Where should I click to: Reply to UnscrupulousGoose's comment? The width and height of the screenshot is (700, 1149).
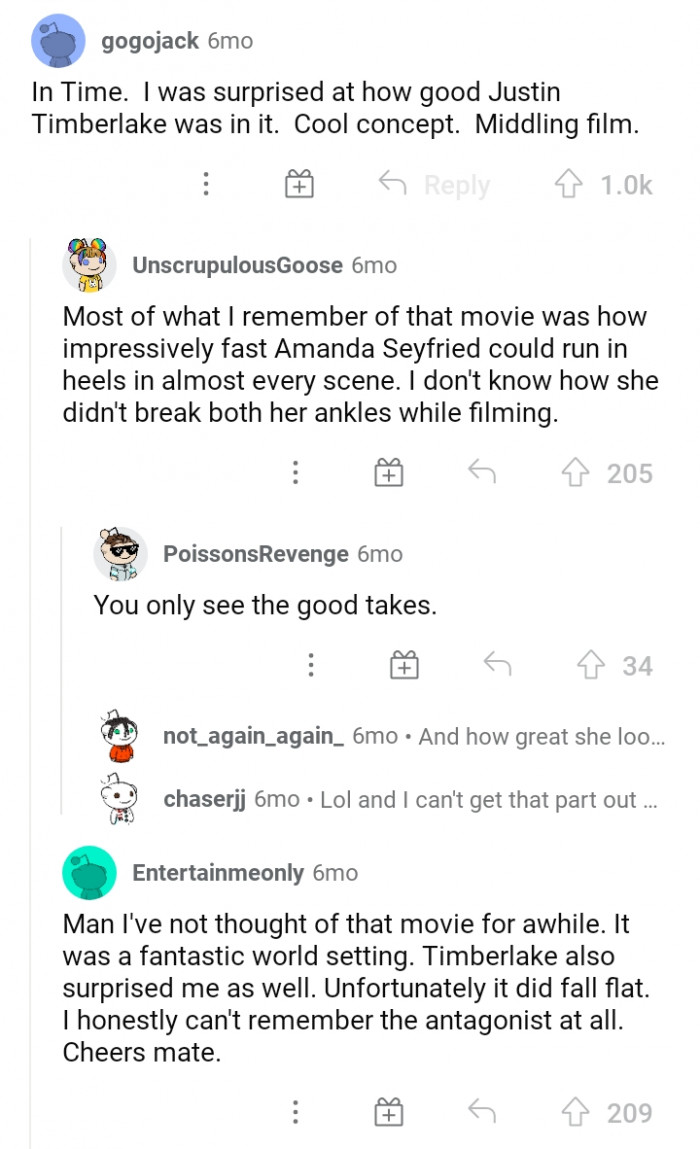pos(483,473)
